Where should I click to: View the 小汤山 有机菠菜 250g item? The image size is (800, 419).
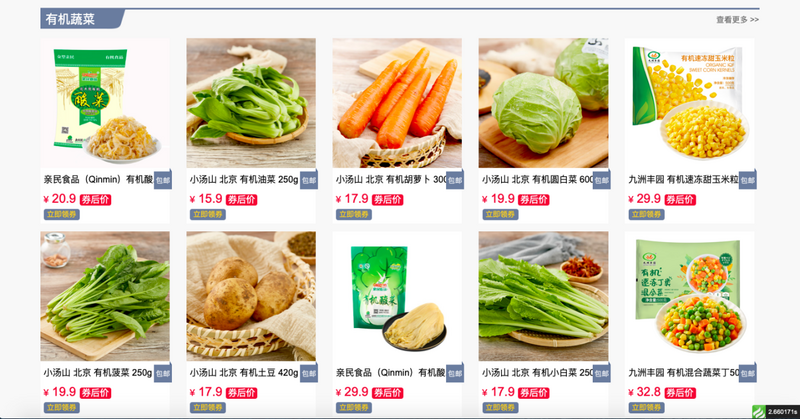click(105, 296)
